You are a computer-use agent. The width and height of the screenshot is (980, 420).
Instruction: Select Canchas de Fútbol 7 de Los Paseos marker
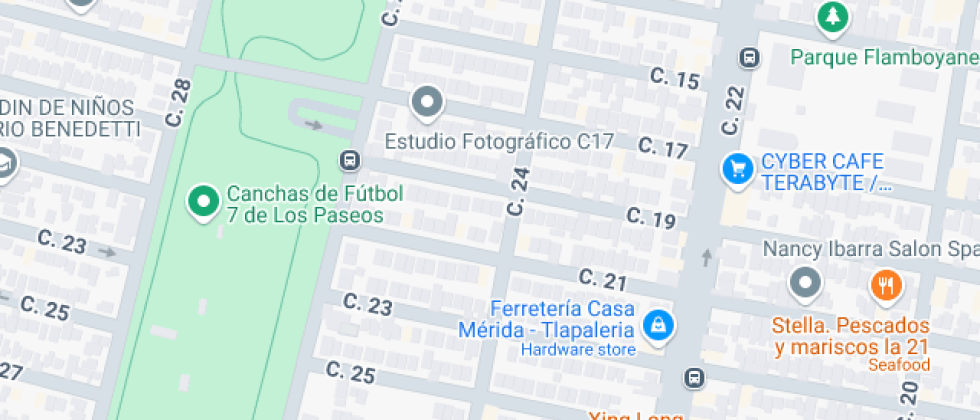coord(204,202)
